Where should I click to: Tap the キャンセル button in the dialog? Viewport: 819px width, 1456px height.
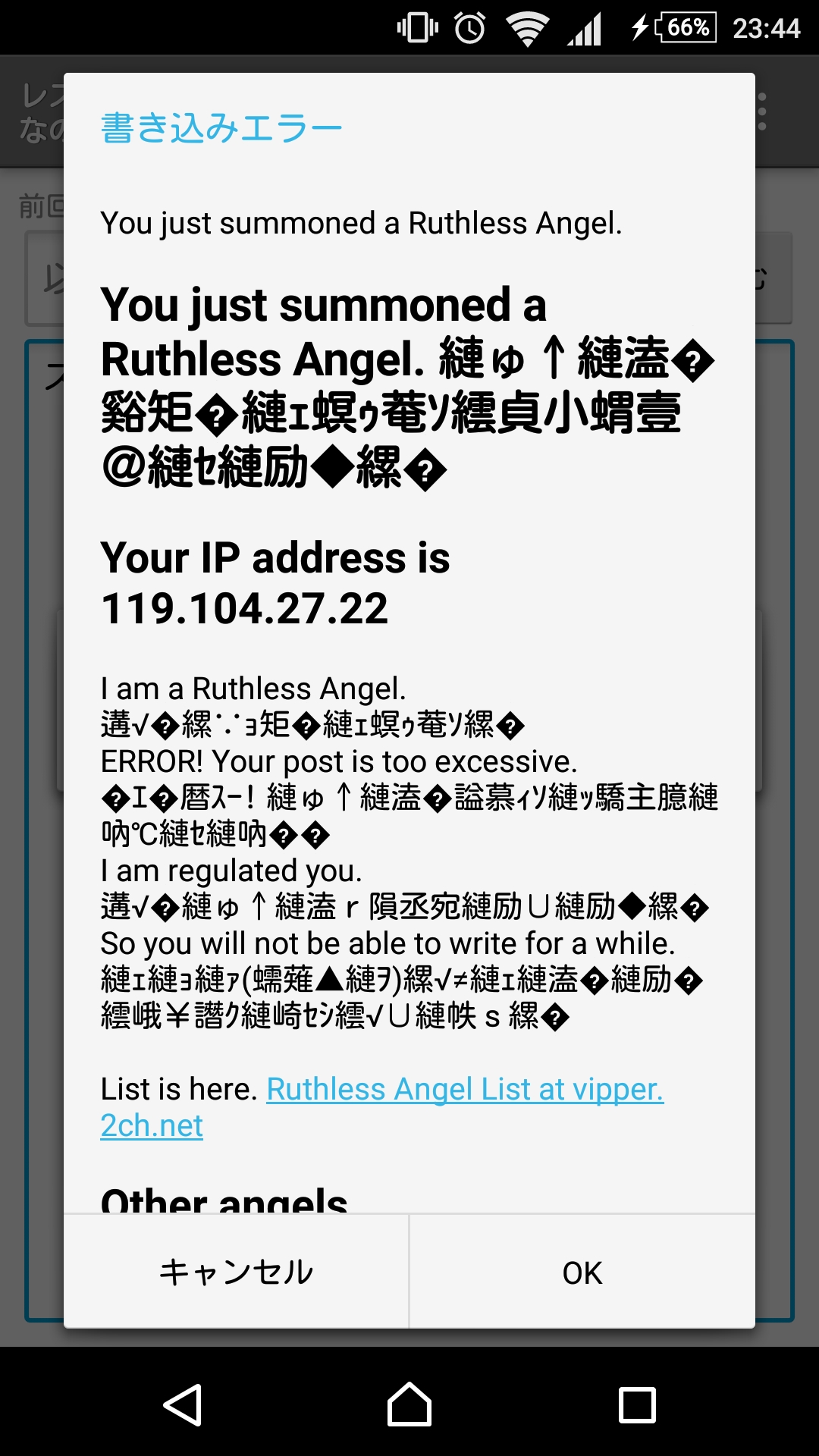coord(236,1272)
